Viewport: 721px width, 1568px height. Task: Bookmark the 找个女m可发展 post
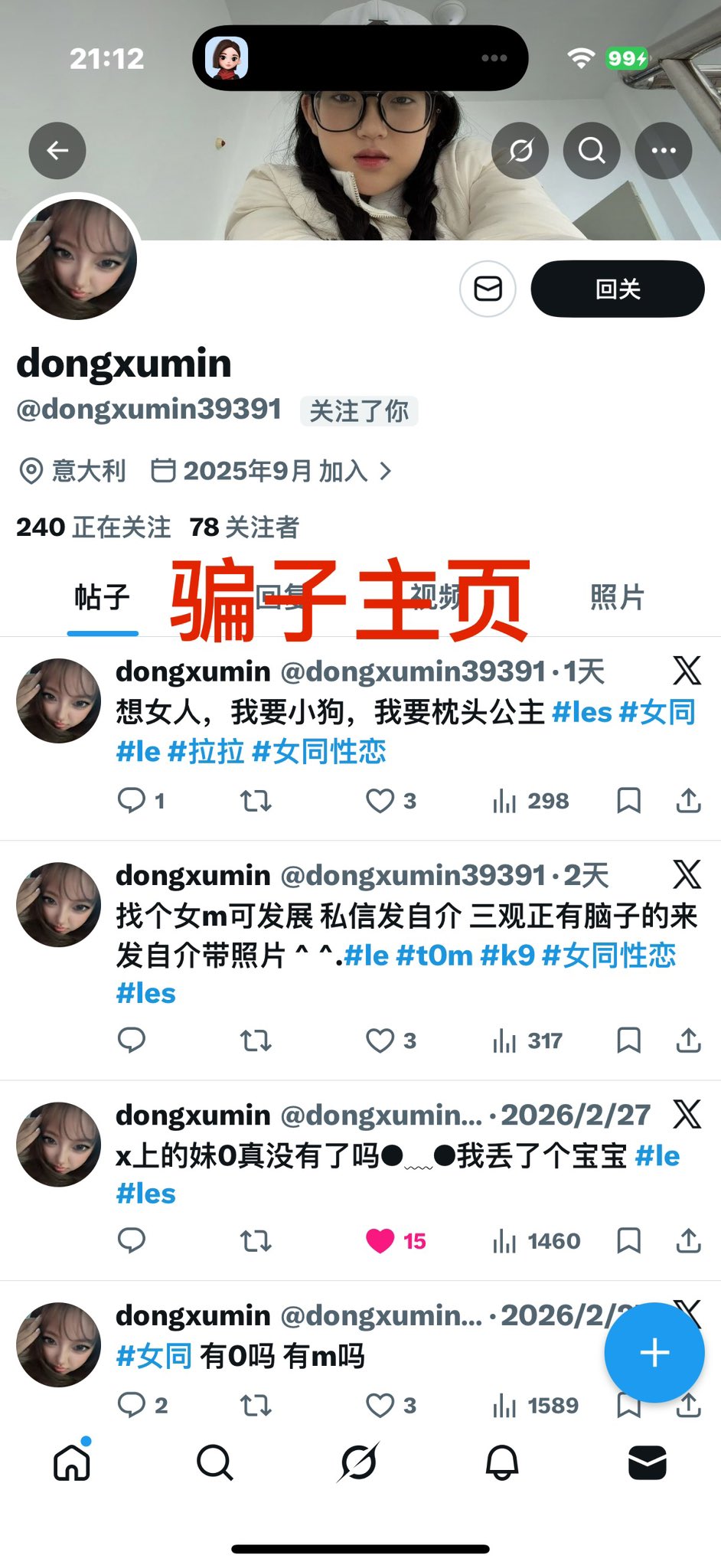tap(628, 1040)
